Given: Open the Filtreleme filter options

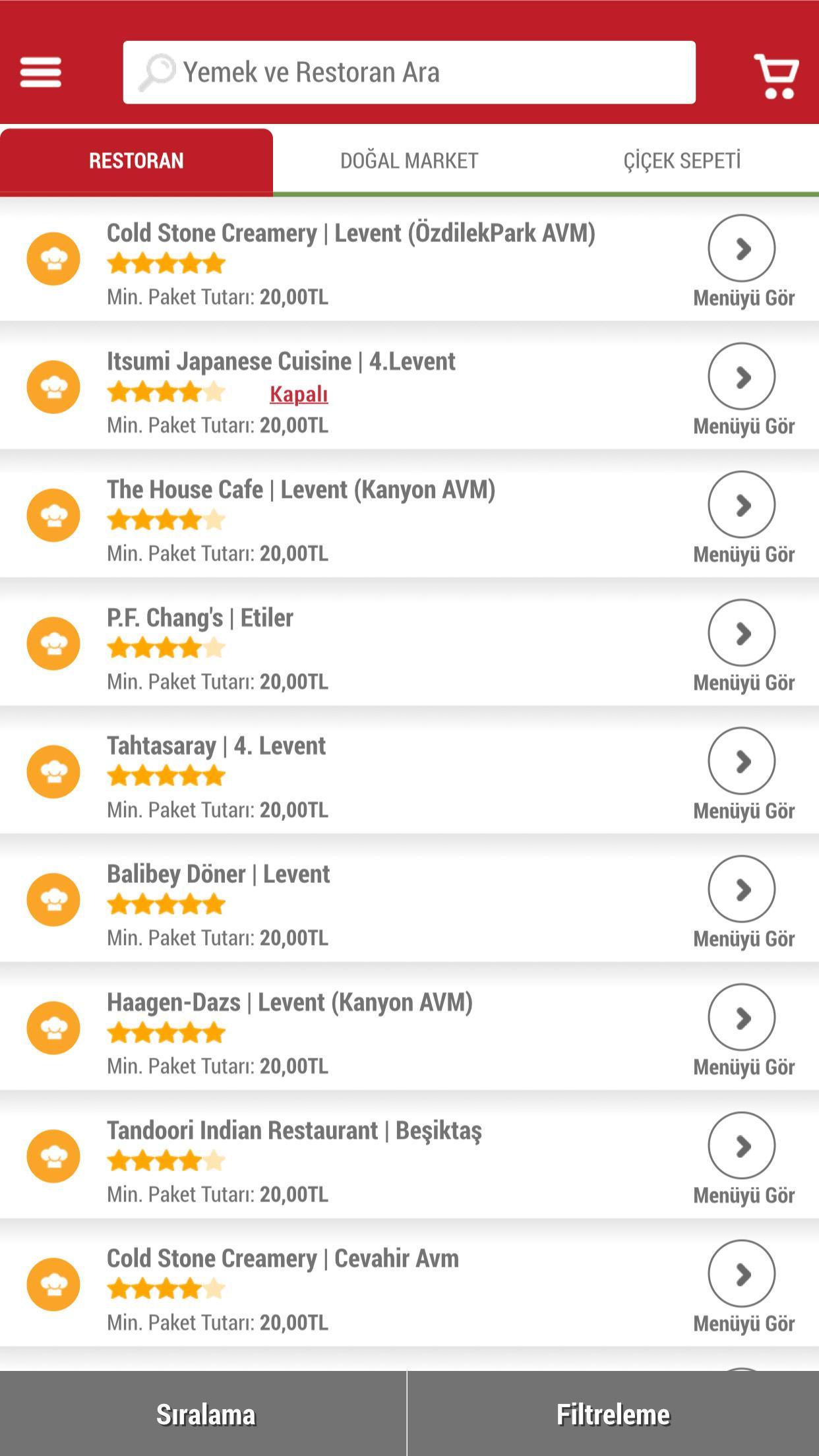Looking at the screenshot, I should pos(613,1414).
